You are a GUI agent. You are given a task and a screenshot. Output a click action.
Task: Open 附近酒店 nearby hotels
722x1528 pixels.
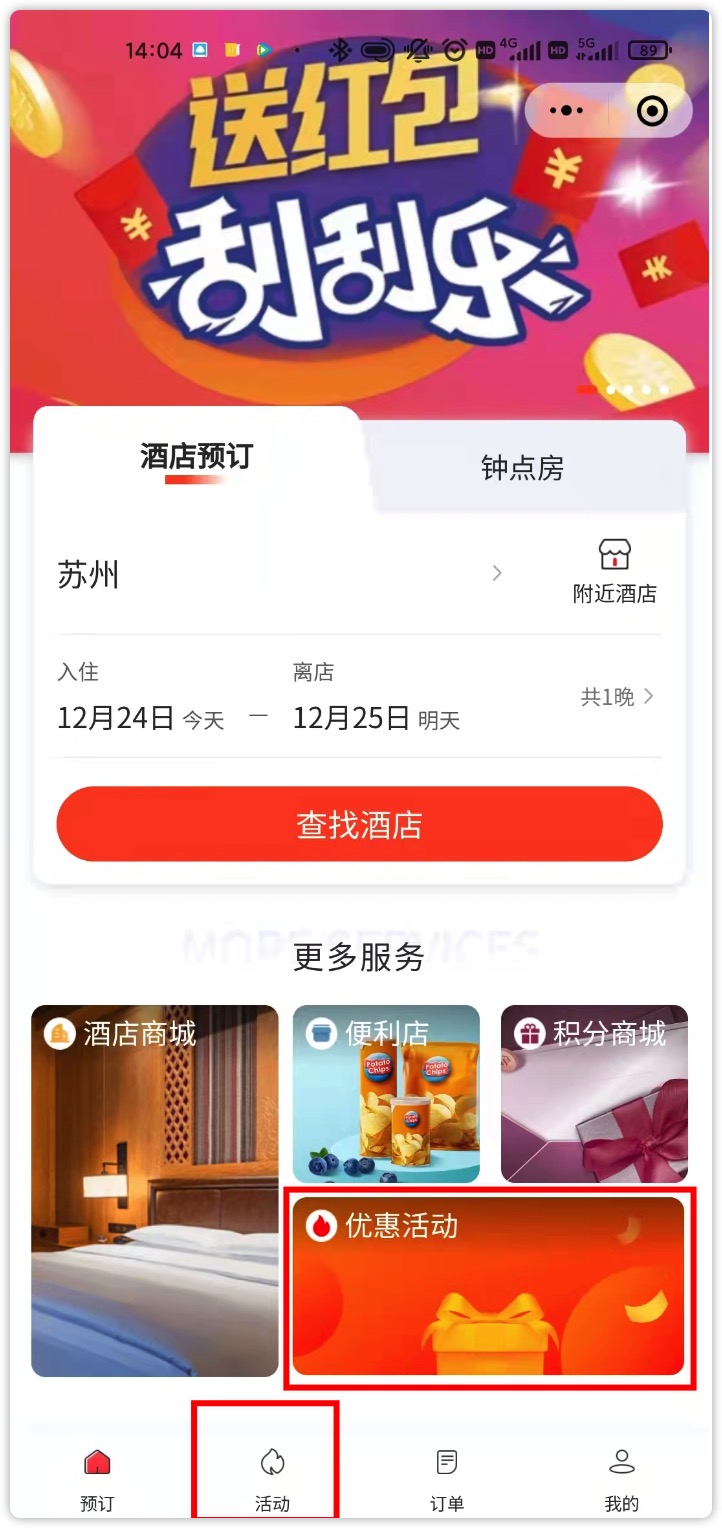point(614,571)
